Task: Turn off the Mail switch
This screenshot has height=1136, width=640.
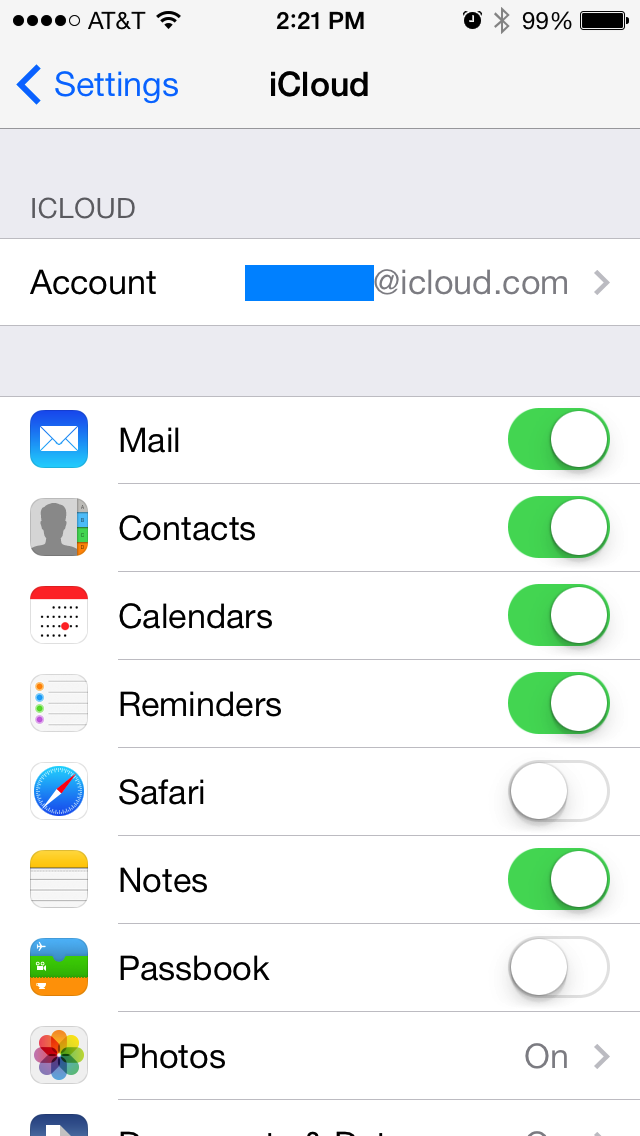Action: point(558,439)
